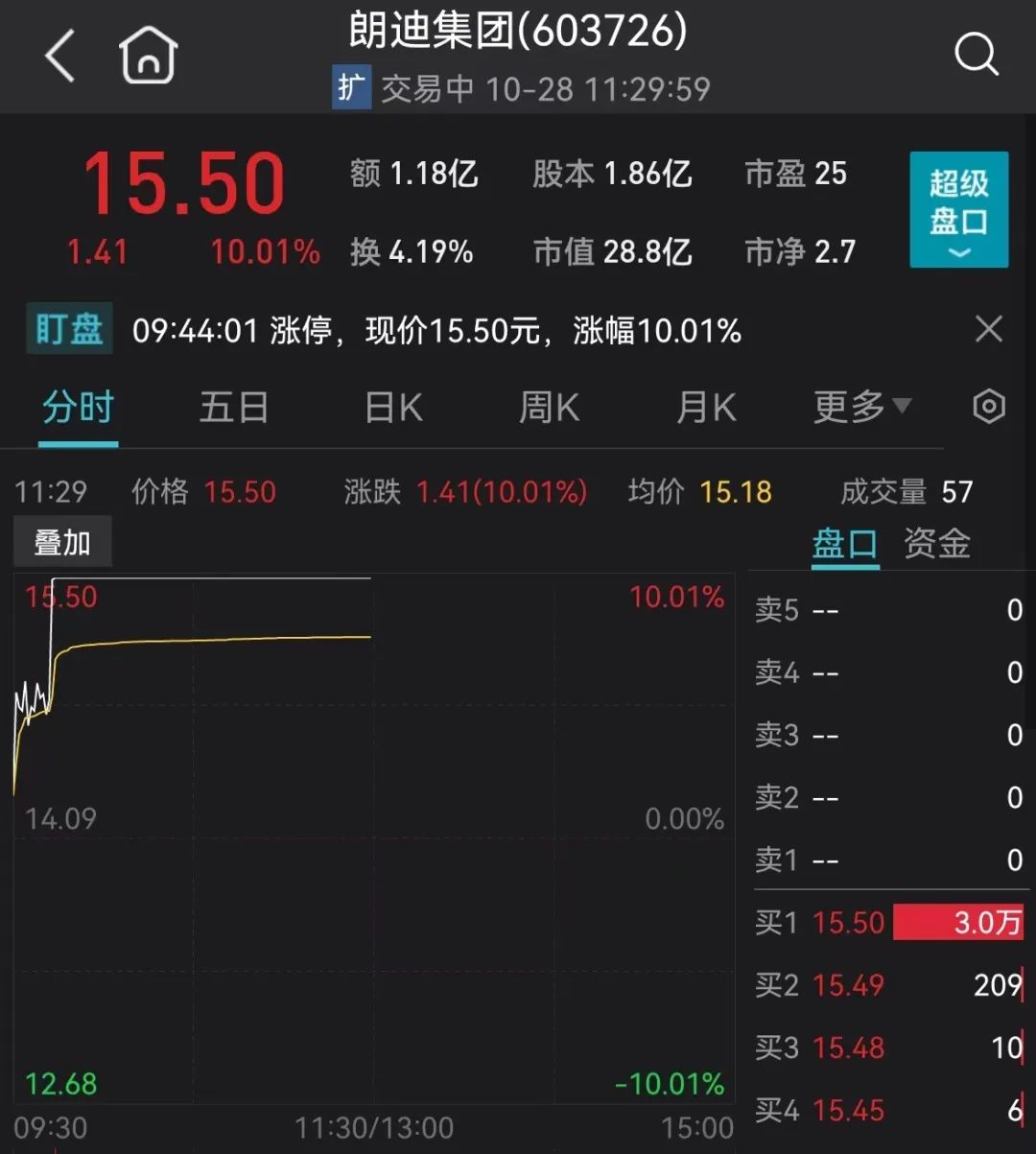Image resolution: width=1036 pixels, height=1154 pixels.
Task: Switch to the 五日 chart
Action: coord(233,409)
